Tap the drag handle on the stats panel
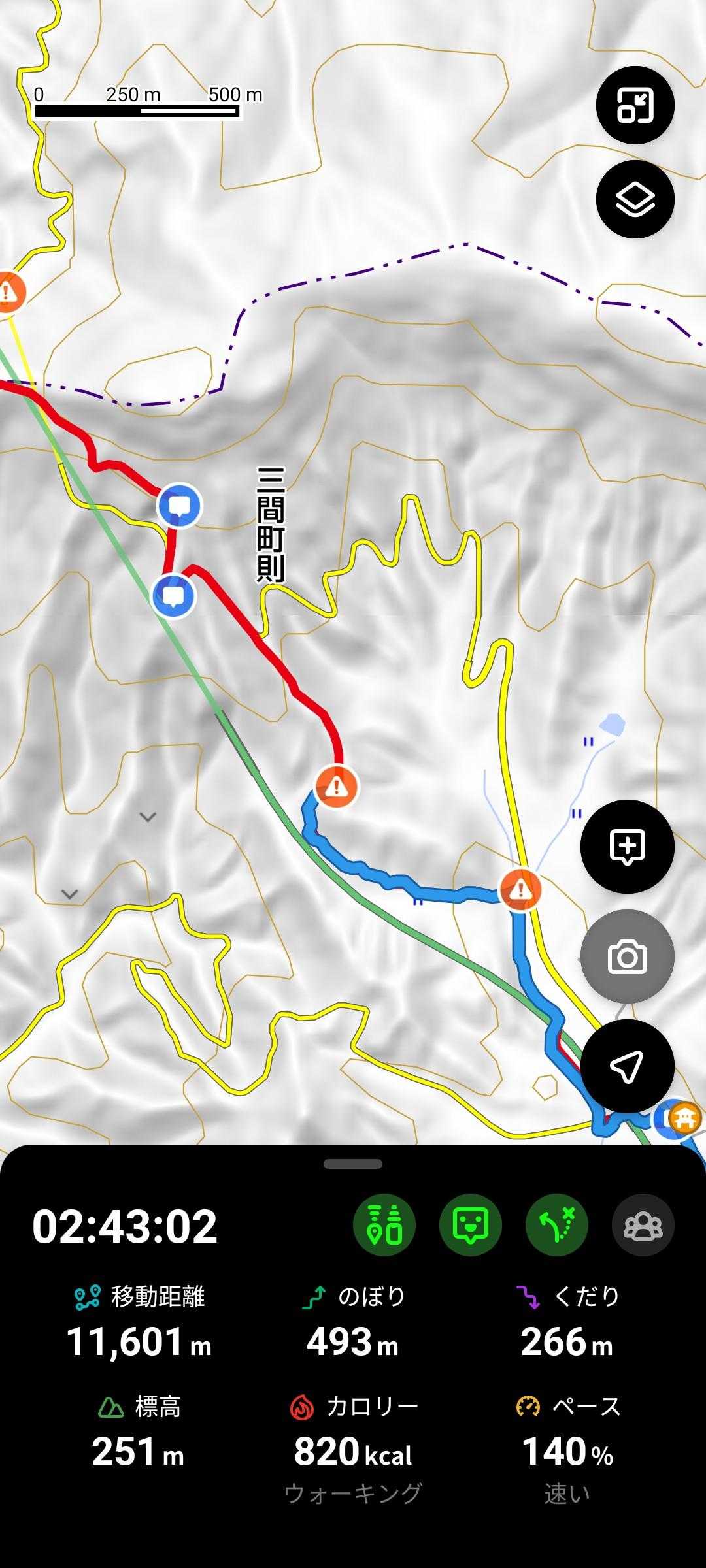This screenshot has height=1568, width=706. [353, 1164]
